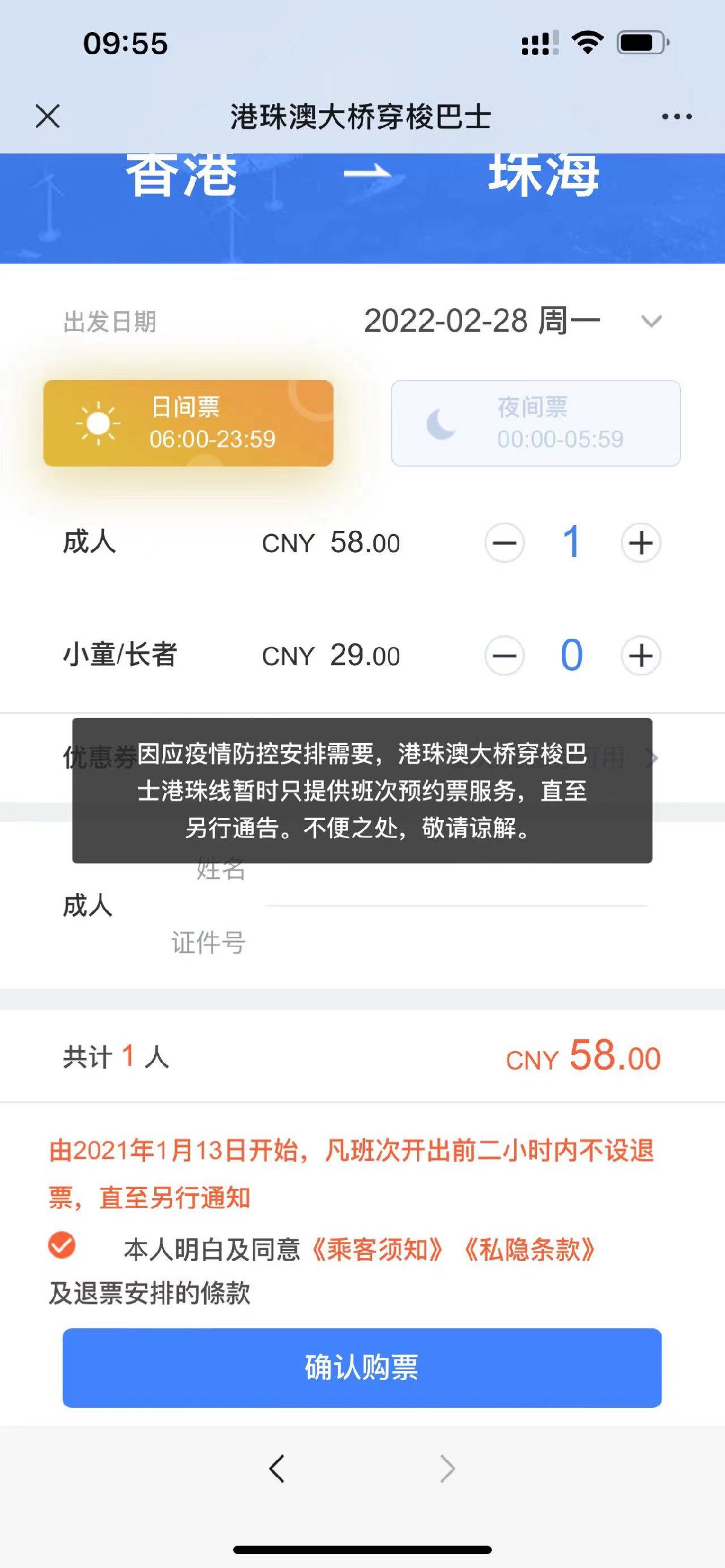
Task: Go back to the previous web page
Action: click(x=277, y=1468)
